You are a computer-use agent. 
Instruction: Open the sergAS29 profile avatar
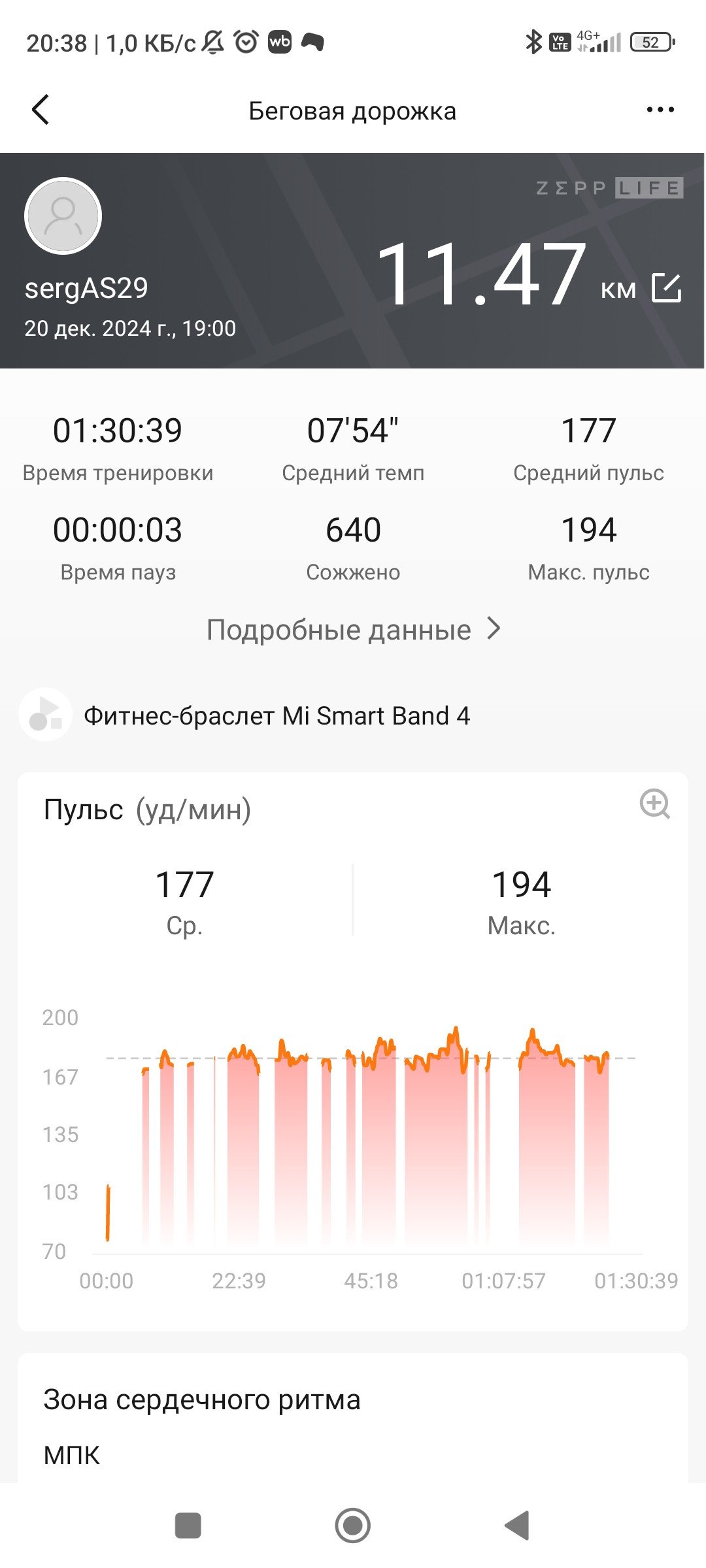[63, 216]
